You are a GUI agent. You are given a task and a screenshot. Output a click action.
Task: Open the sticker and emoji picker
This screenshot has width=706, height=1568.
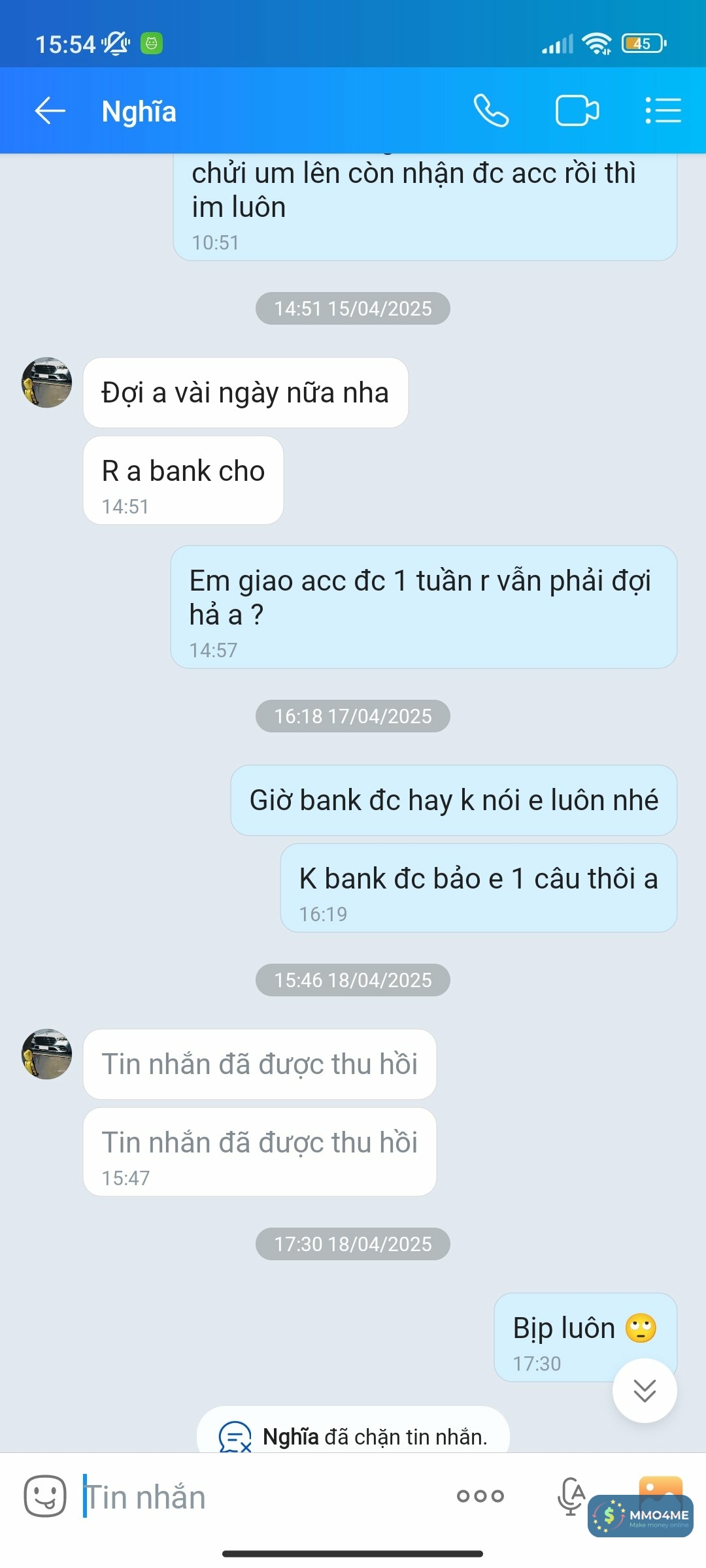pyautogui.click(x=45, y=1495)
